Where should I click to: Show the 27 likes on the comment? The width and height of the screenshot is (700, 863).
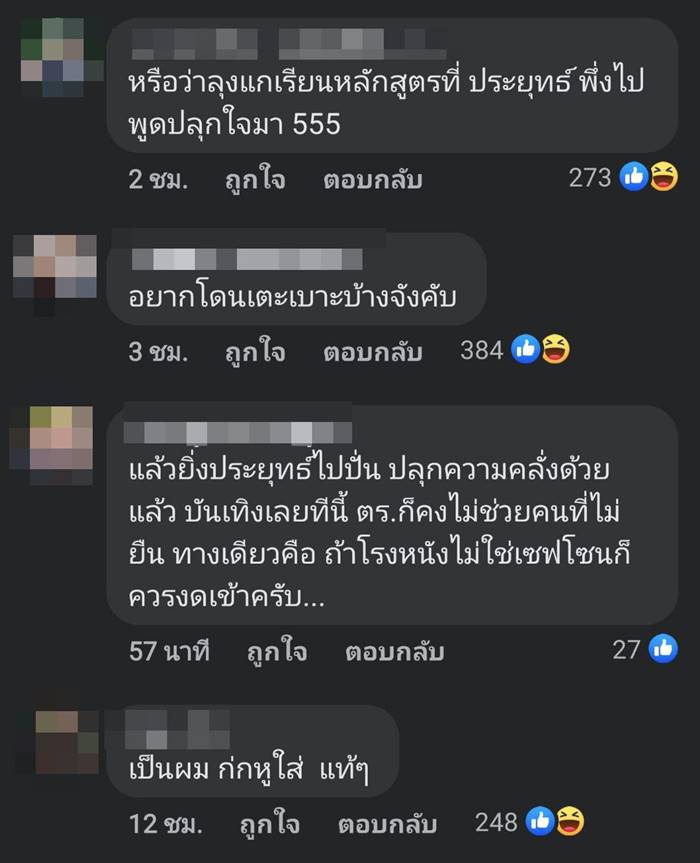(645, 649)
